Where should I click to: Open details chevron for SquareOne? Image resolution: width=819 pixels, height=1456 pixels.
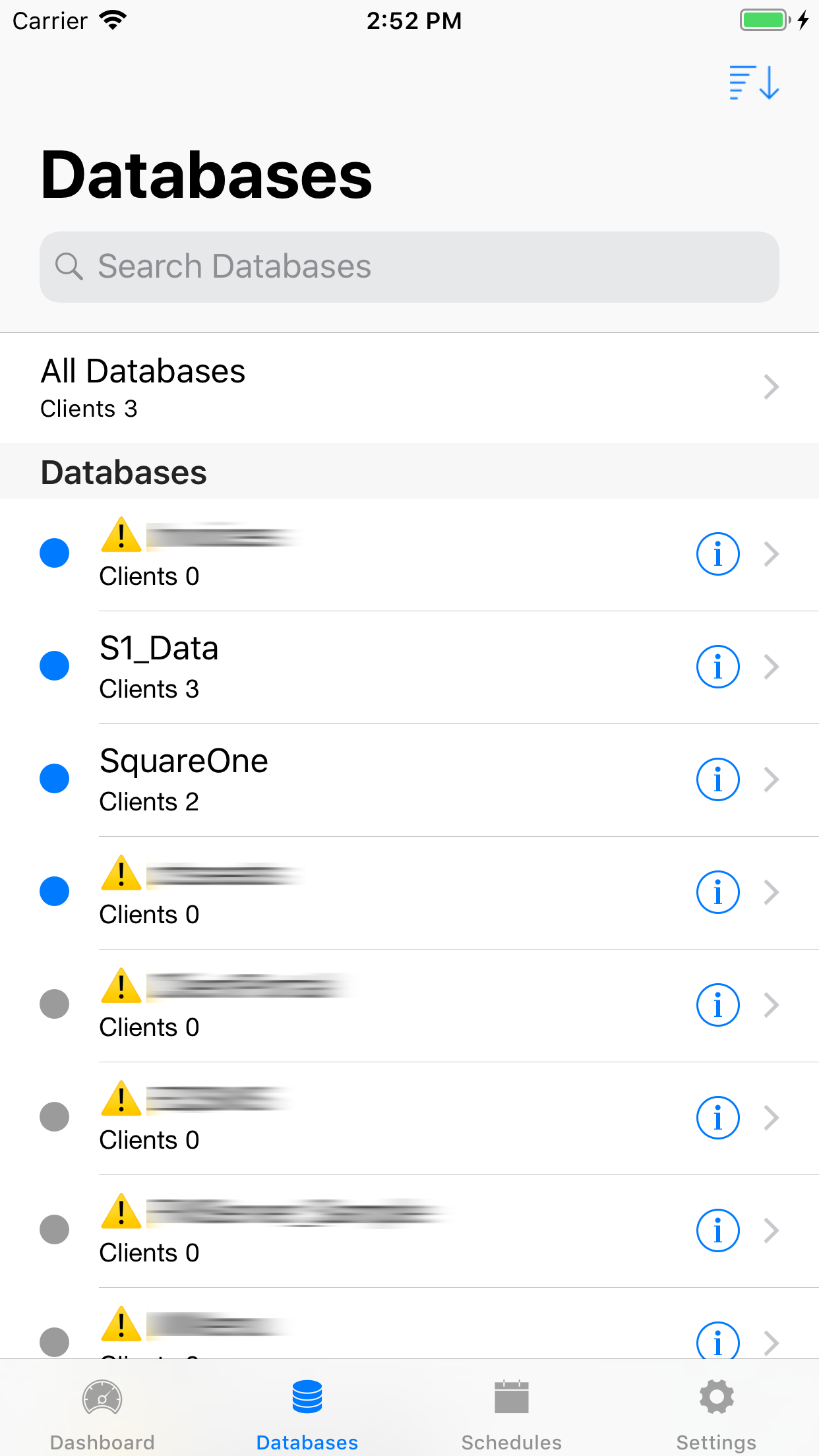tap(772, 779)
